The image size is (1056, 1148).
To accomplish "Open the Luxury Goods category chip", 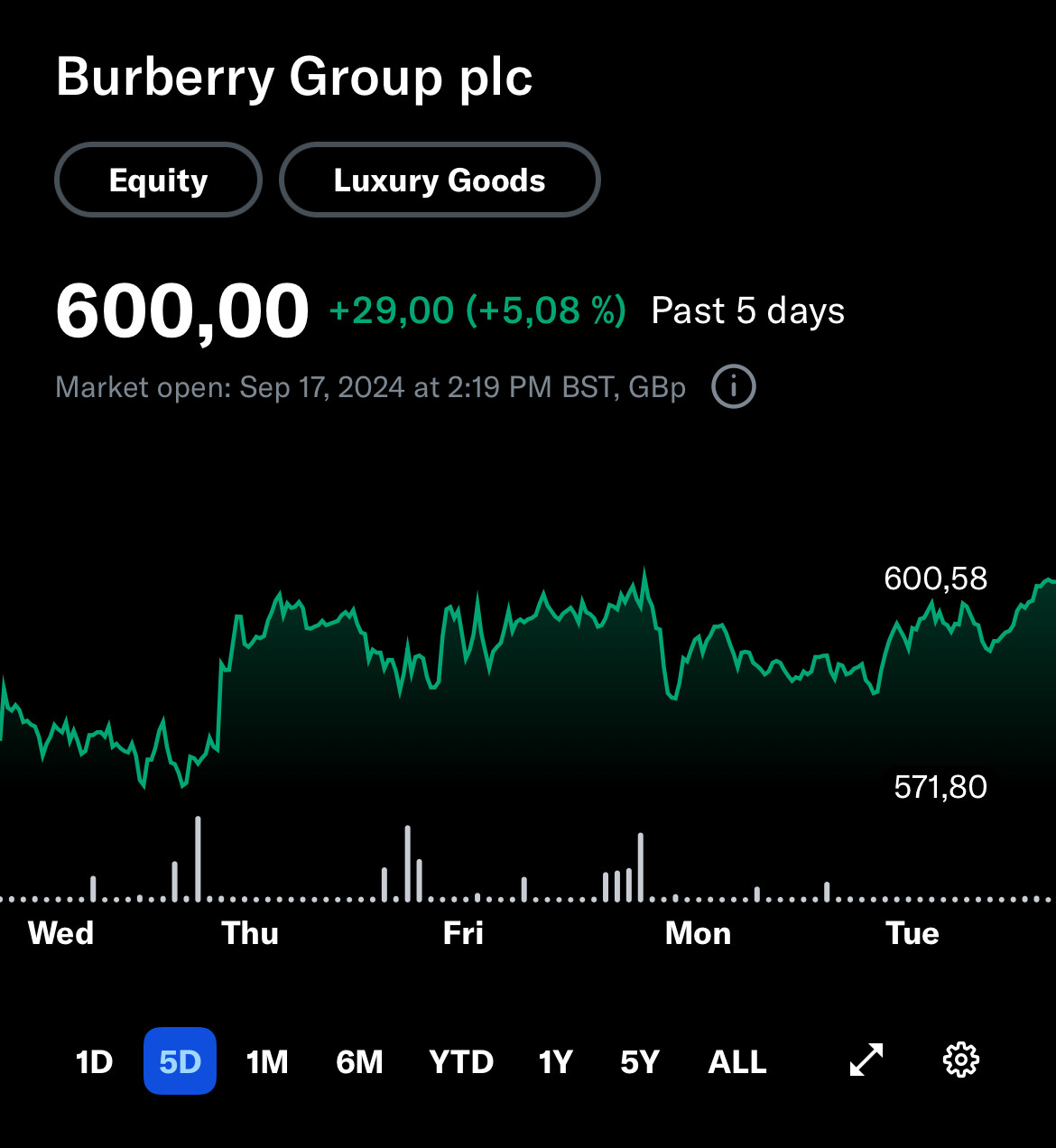I will click(440, 181).
